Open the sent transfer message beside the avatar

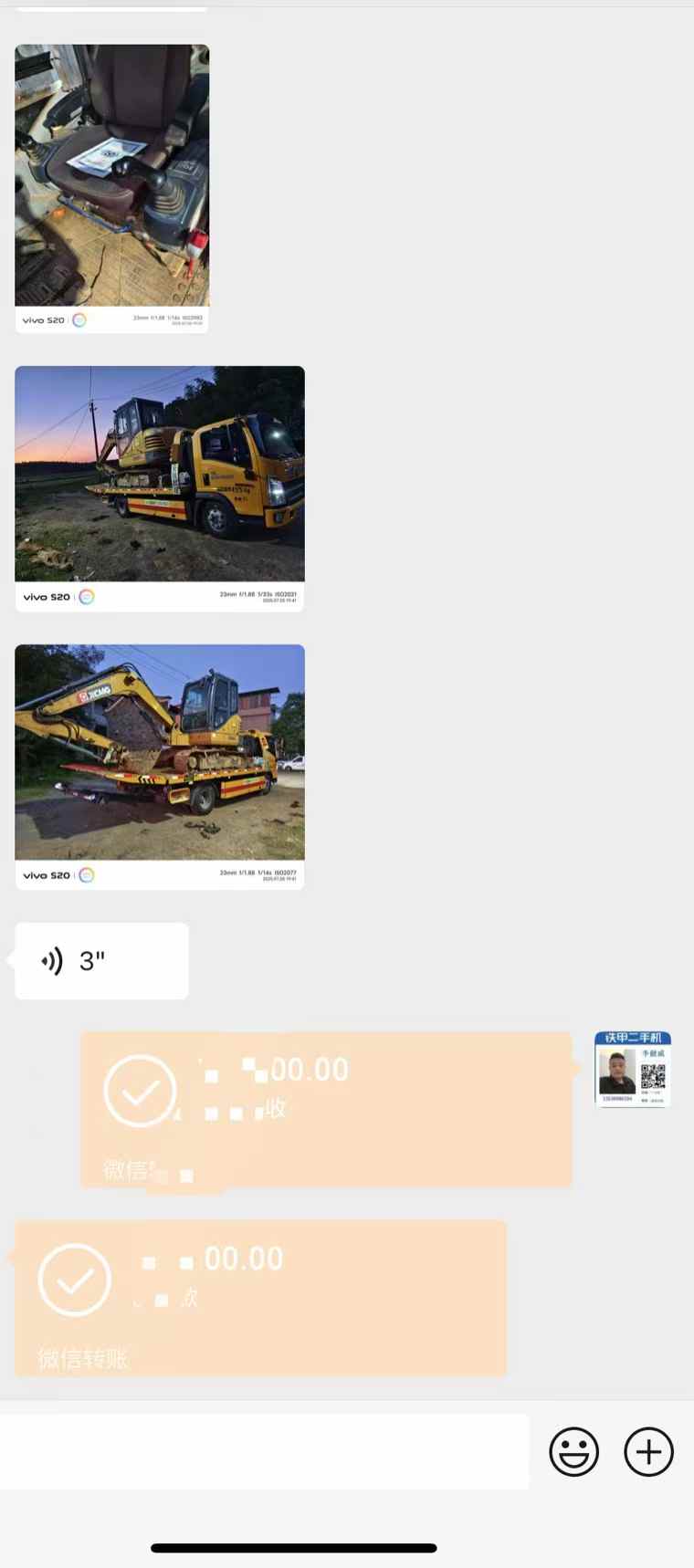[326, 1109]
